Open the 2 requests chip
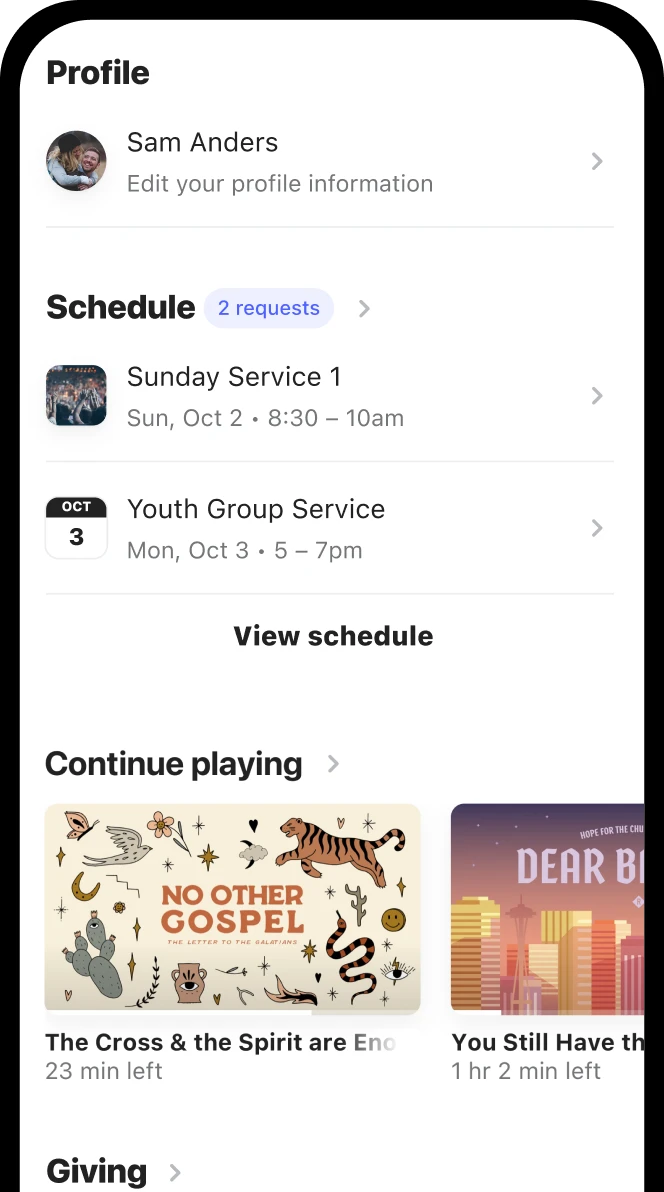 pyautogui.click(x=269, y=308)
